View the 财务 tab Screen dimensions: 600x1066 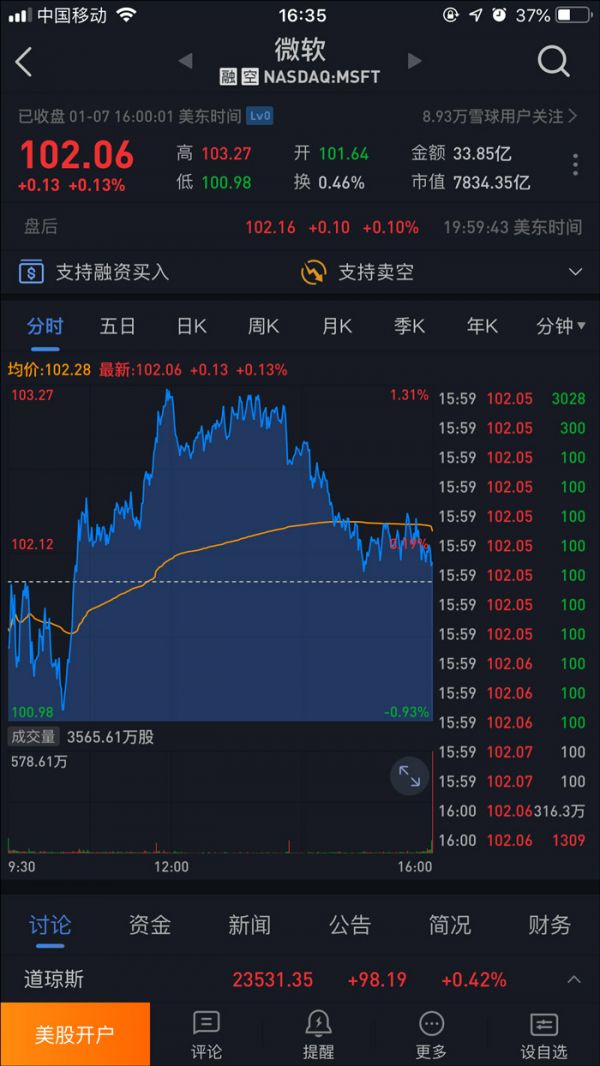[550, 925]
